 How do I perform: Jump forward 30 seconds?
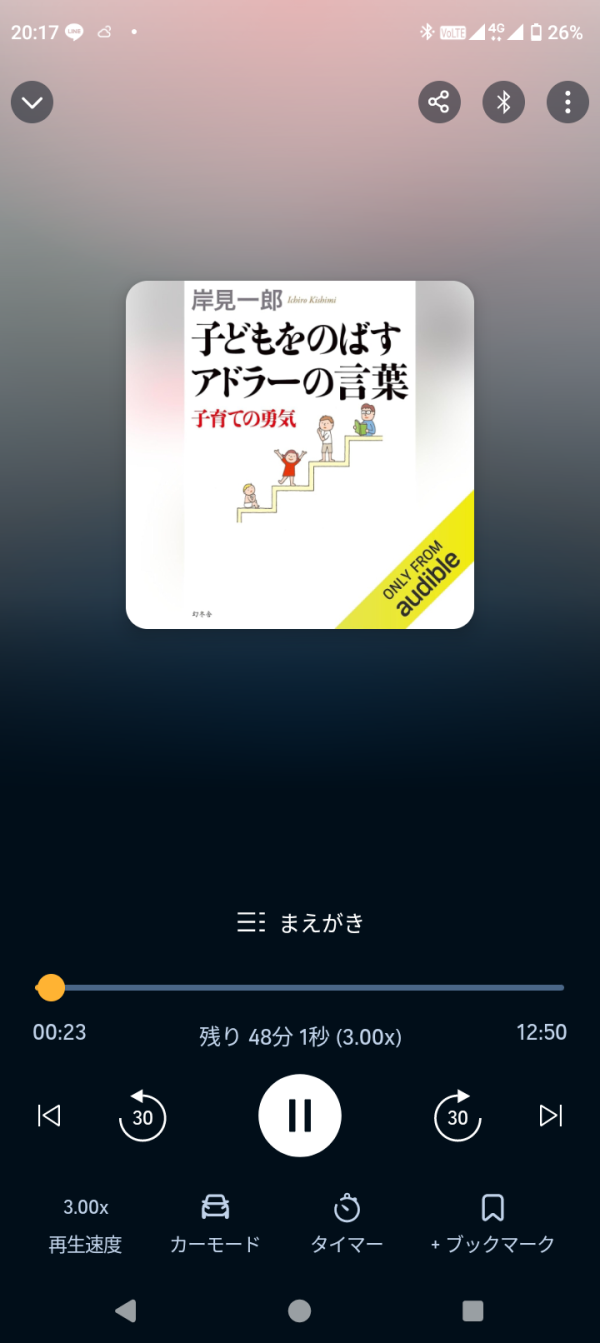[x=457, y=1116]
